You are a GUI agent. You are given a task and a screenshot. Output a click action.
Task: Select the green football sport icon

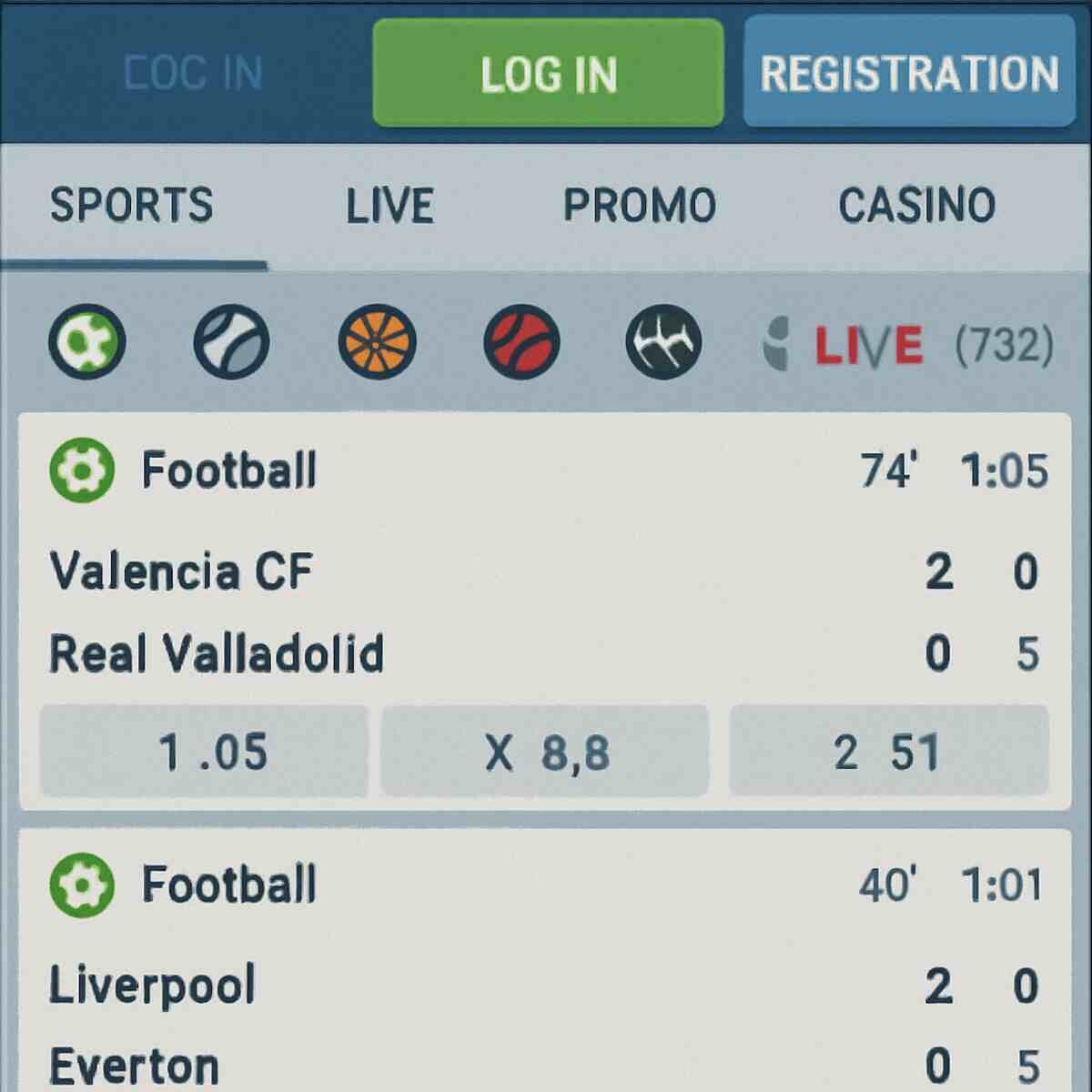coord(86,342)
